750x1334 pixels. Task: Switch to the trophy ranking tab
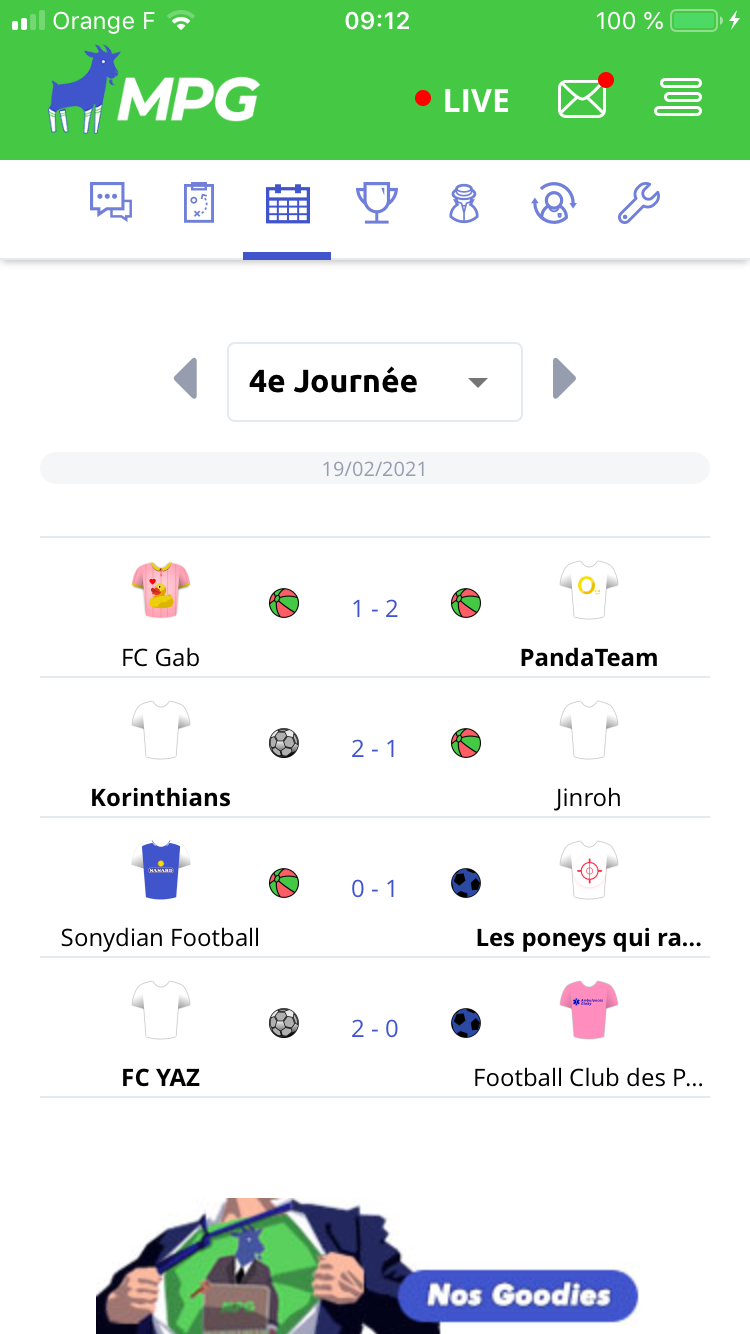(x=376, y=203)
